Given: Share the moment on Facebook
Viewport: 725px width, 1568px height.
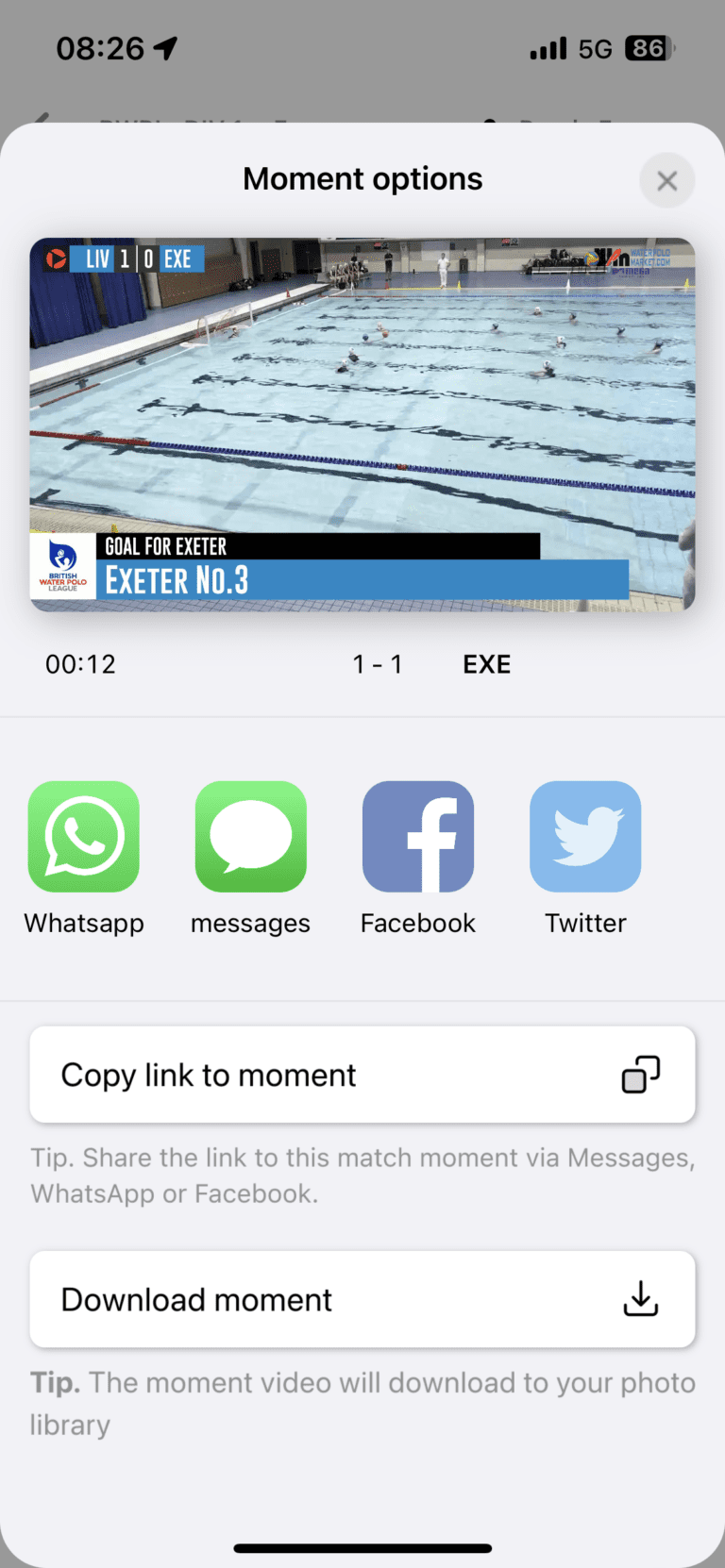Looking at the screenshot, I should 418,837.
